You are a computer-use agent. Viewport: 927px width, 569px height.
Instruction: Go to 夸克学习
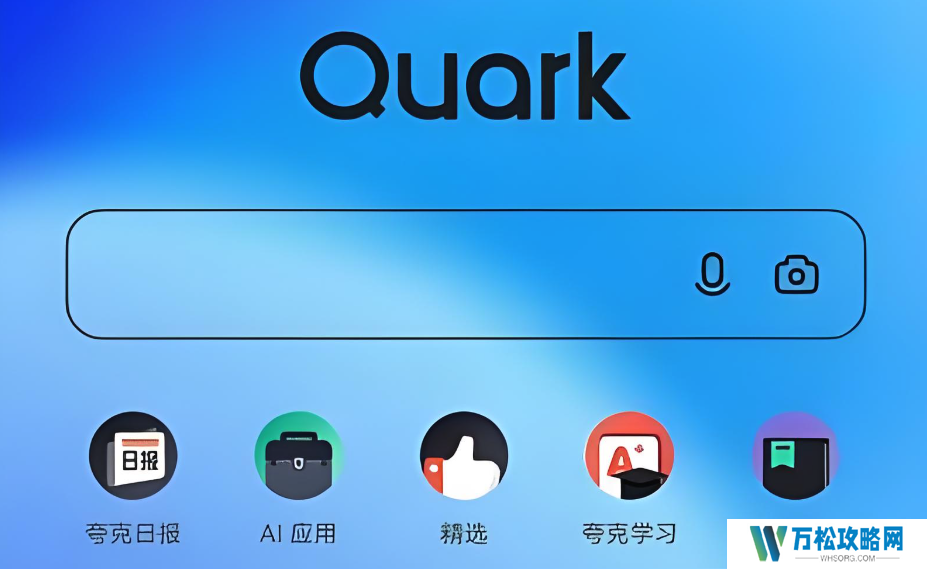629,456
